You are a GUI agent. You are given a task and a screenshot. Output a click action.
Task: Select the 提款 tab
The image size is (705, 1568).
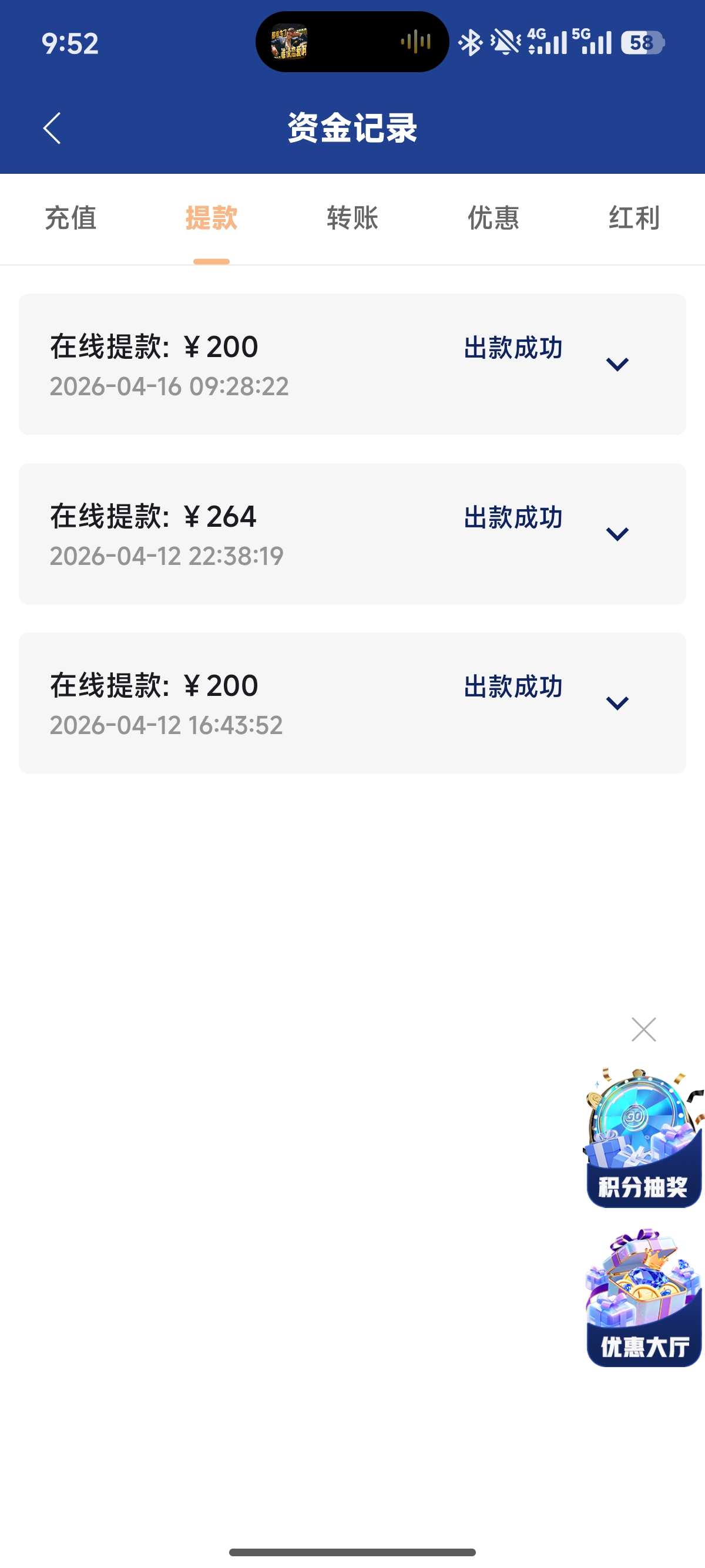coord(211,218)
